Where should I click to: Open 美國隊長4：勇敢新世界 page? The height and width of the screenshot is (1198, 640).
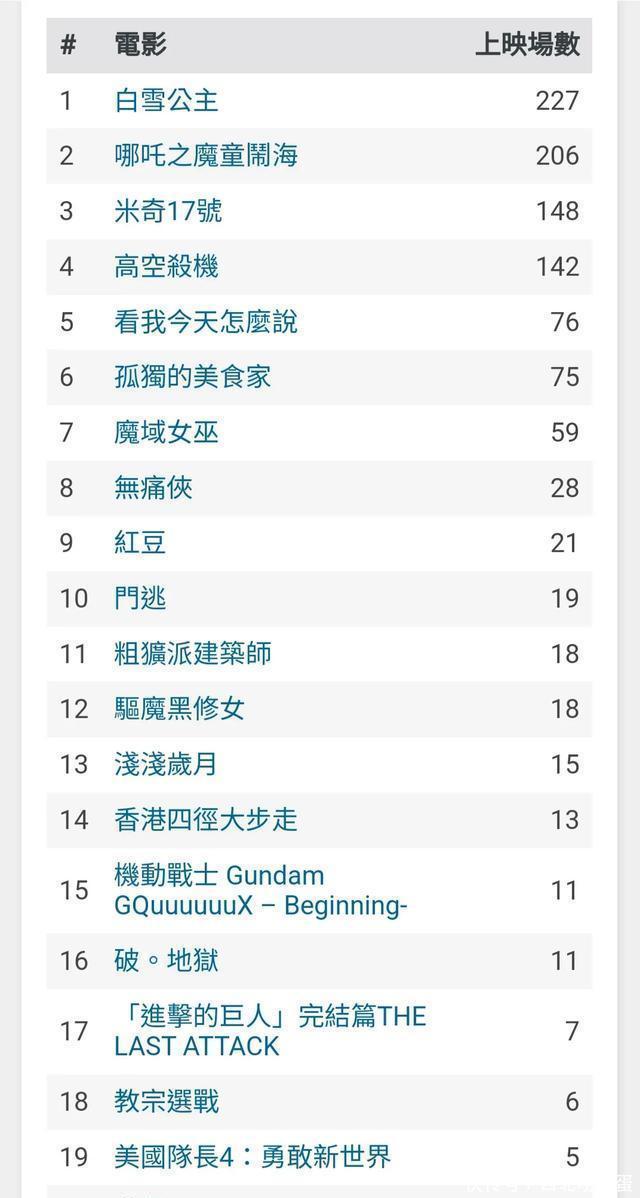pos(252,1157)
